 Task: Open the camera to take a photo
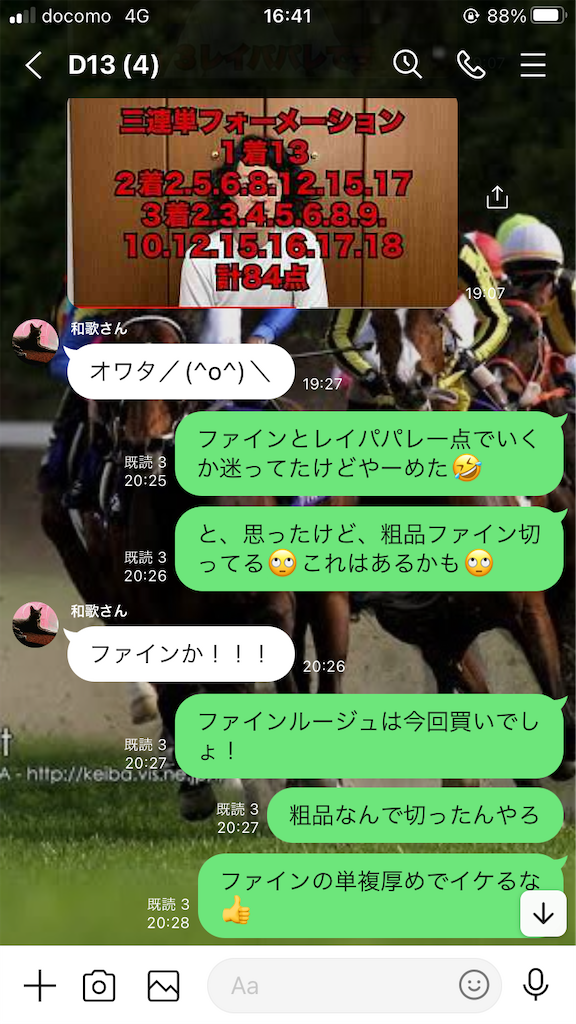pyautogui.click(x=99, y=985)
